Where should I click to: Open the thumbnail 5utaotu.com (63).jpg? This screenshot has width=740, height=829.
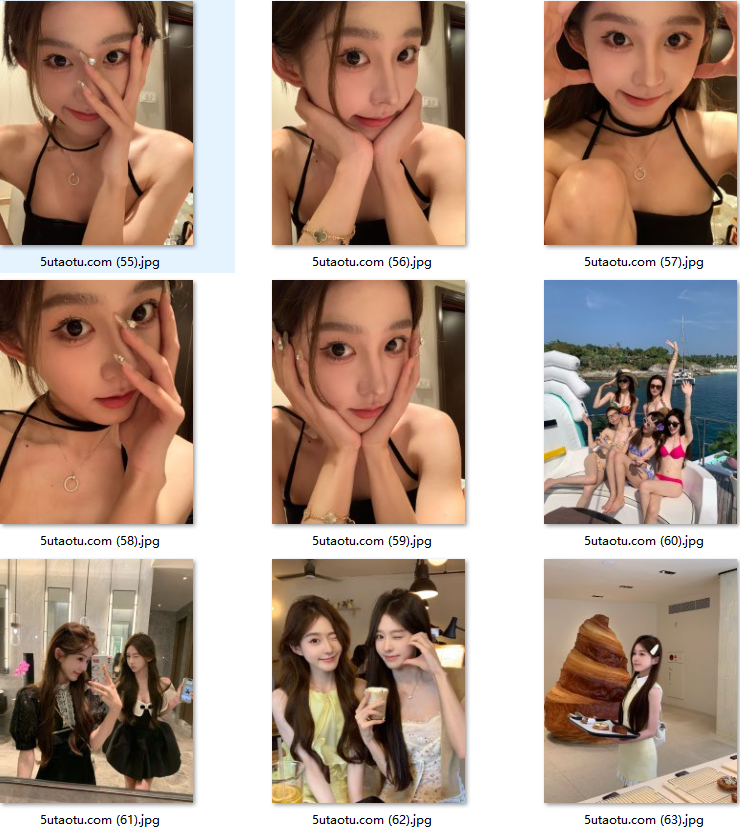click(x=640, y=681)
